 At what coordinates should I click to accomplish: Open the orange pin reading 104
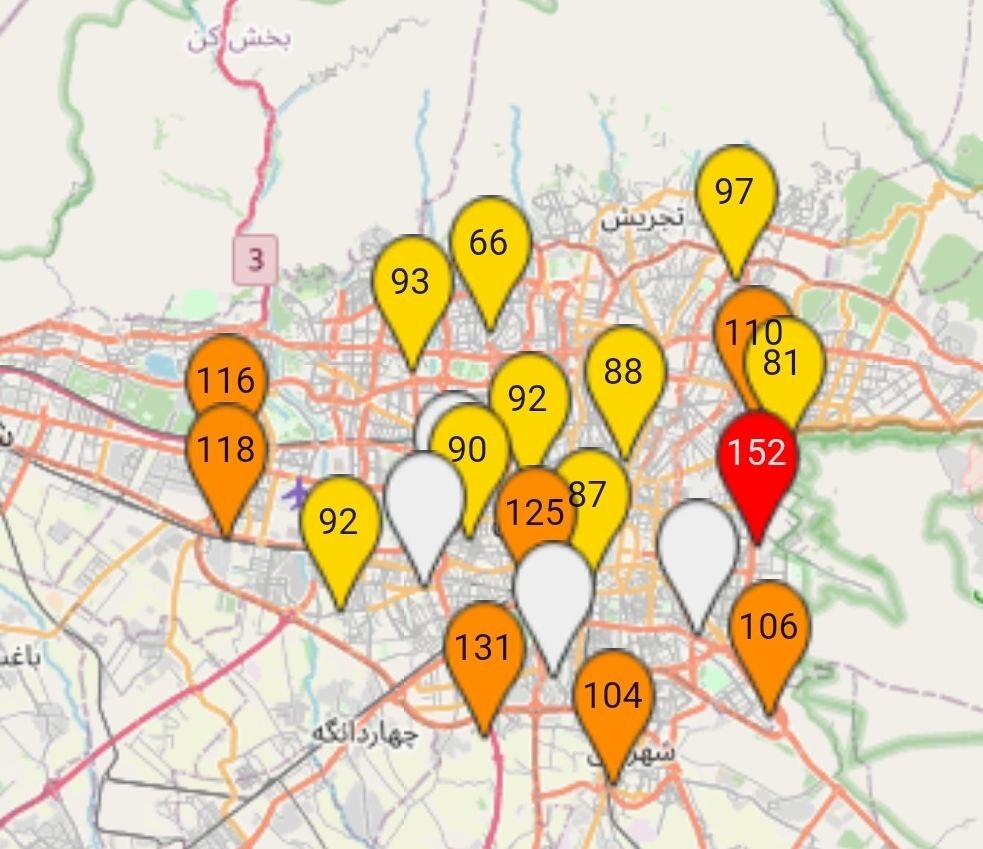612,696
